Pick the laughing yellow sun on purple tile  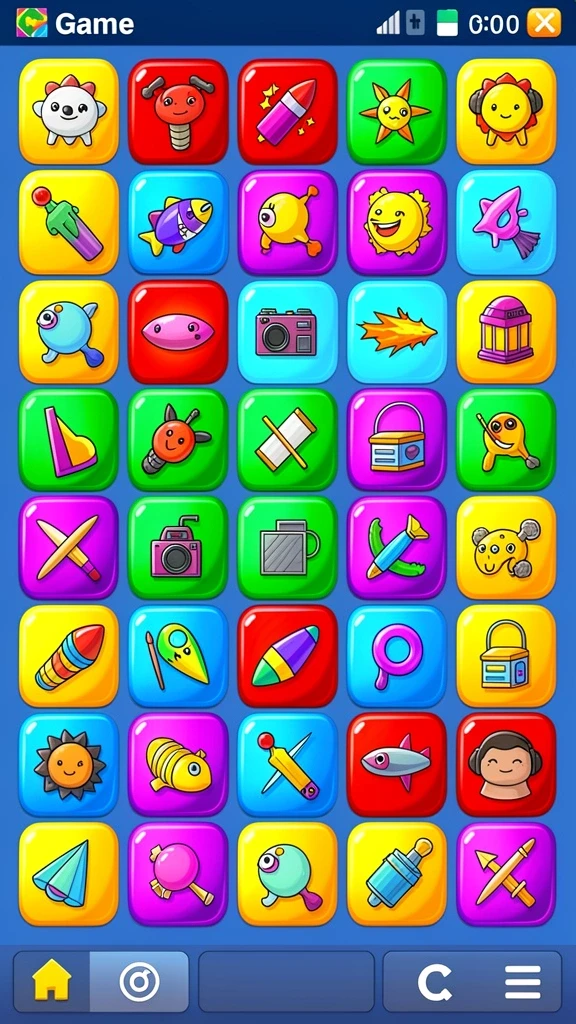396,222
